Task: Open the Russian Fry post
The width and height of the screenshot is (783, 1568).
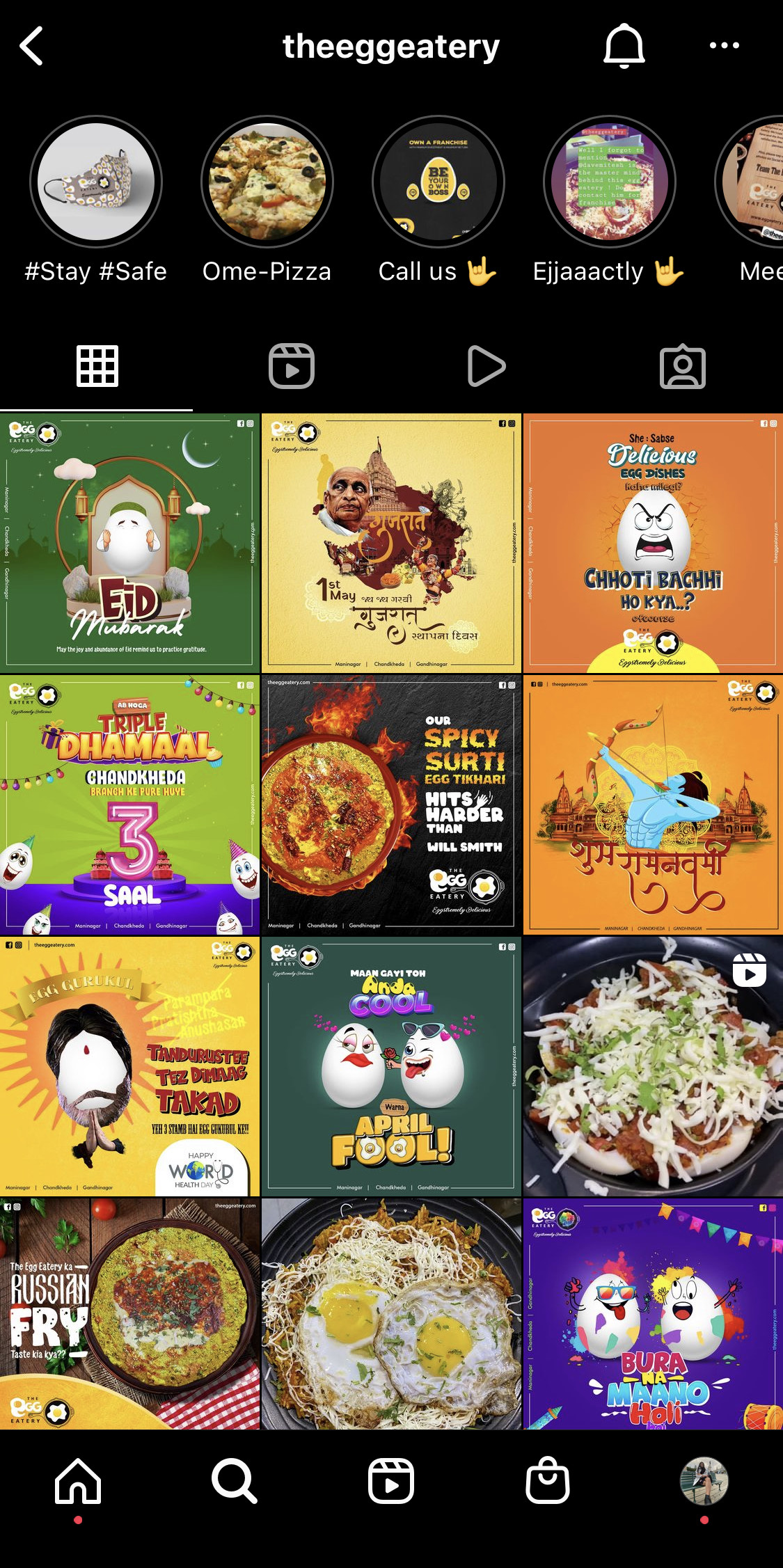Action: [x=129, y=1314]
